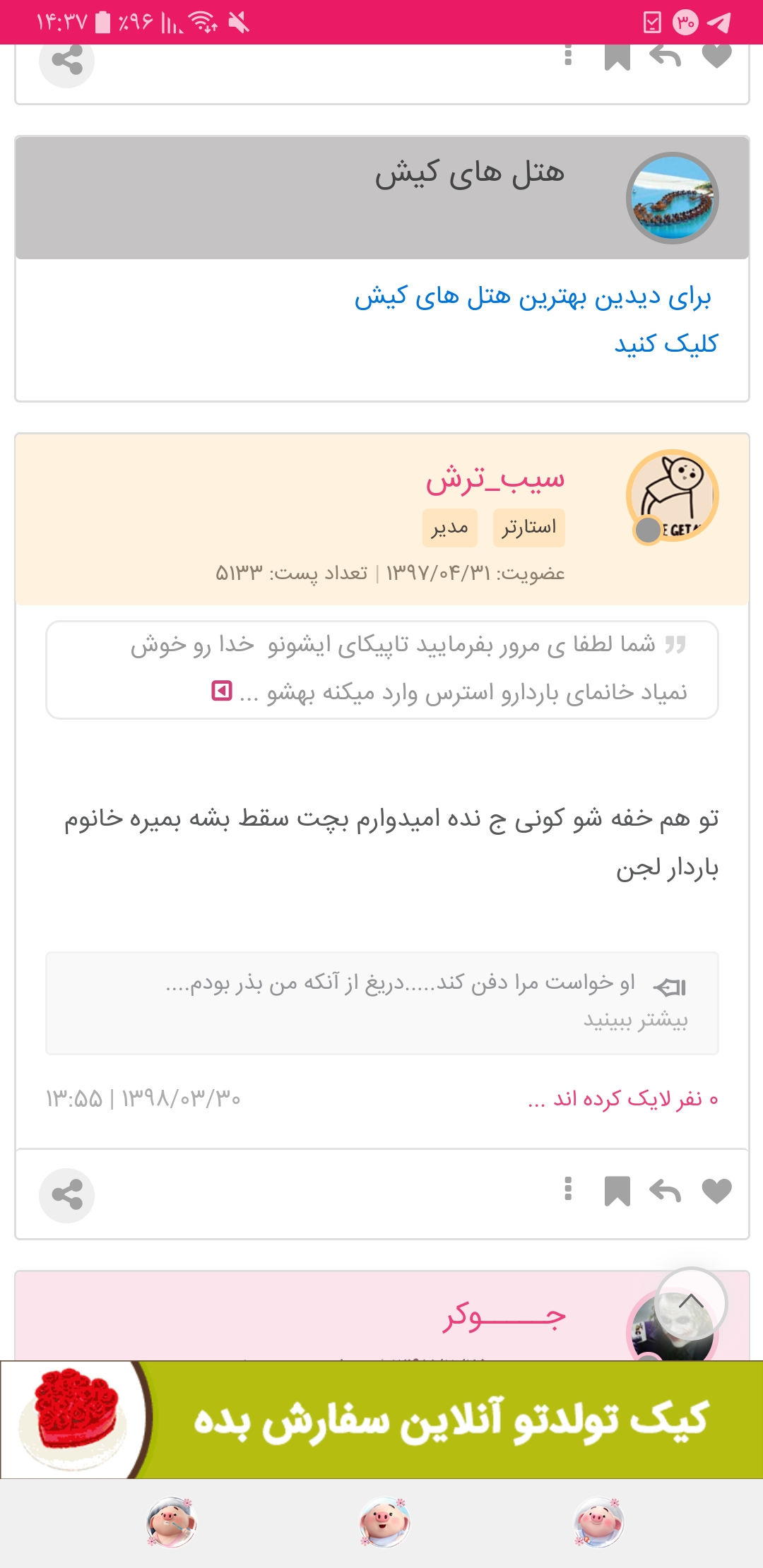Screen dimensions: 763x1568
Task: View سیب_ترش's profile picture
Action: point(672,496)
